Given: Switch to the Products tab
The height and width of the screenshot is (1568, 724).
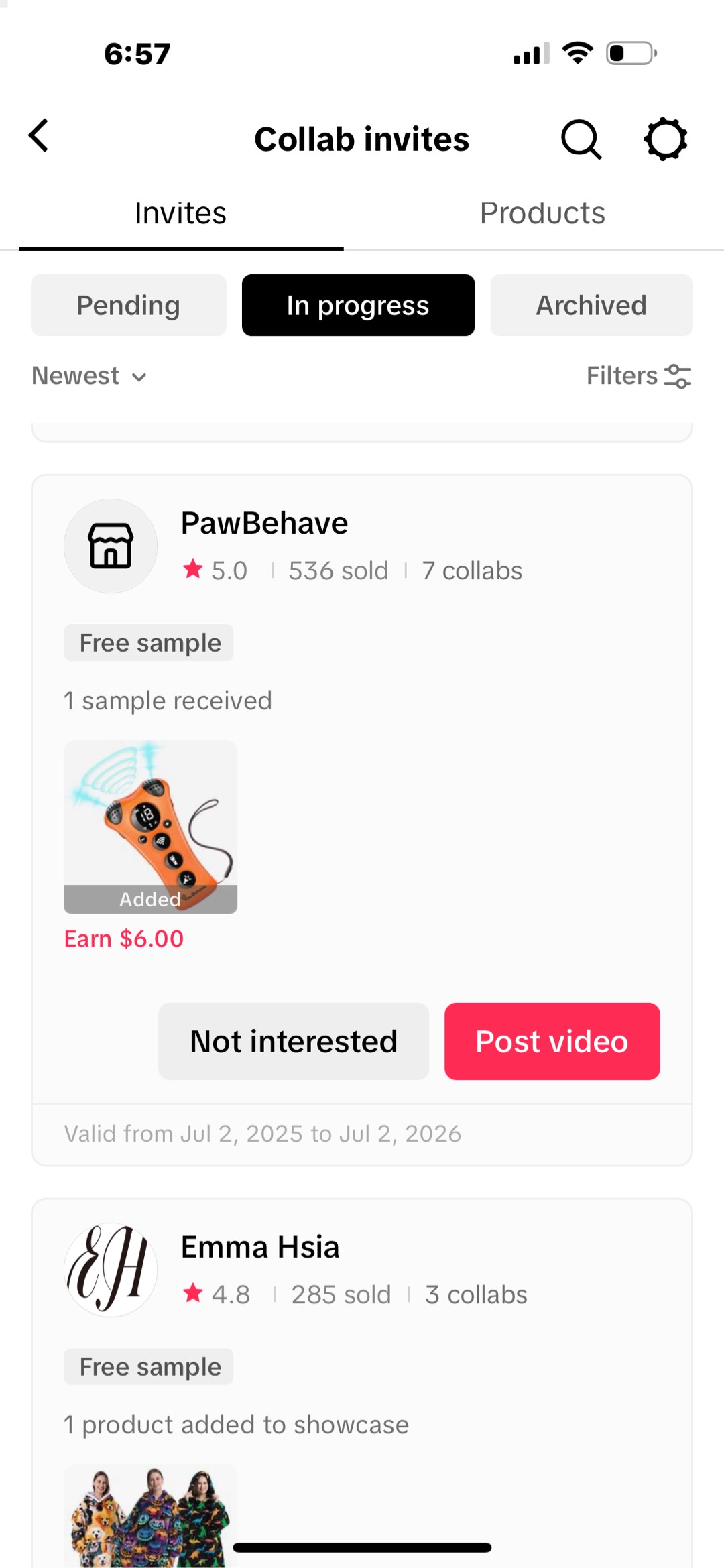Looking at the screenshot, I should pyautogui.click(x=542, y=214).
